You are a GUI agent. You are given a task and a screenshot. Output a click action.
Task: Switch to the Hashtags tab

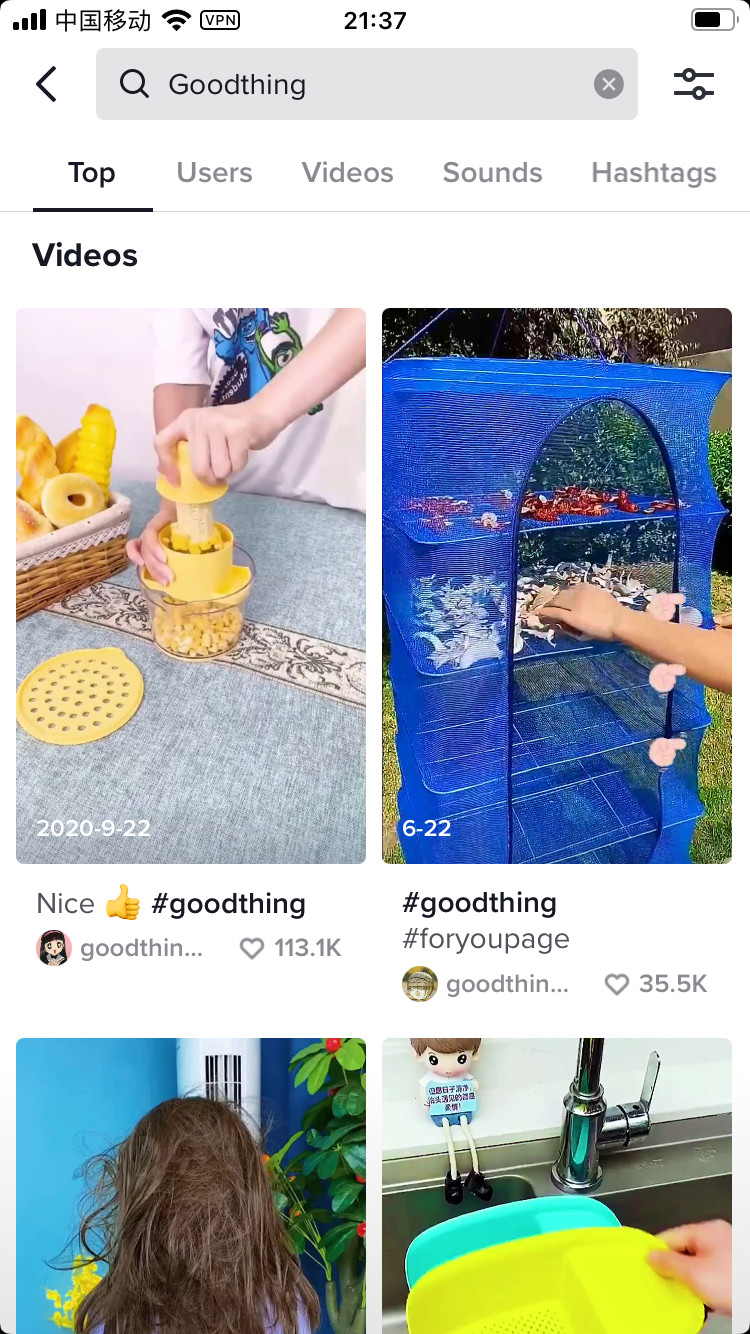coord(653,173)
